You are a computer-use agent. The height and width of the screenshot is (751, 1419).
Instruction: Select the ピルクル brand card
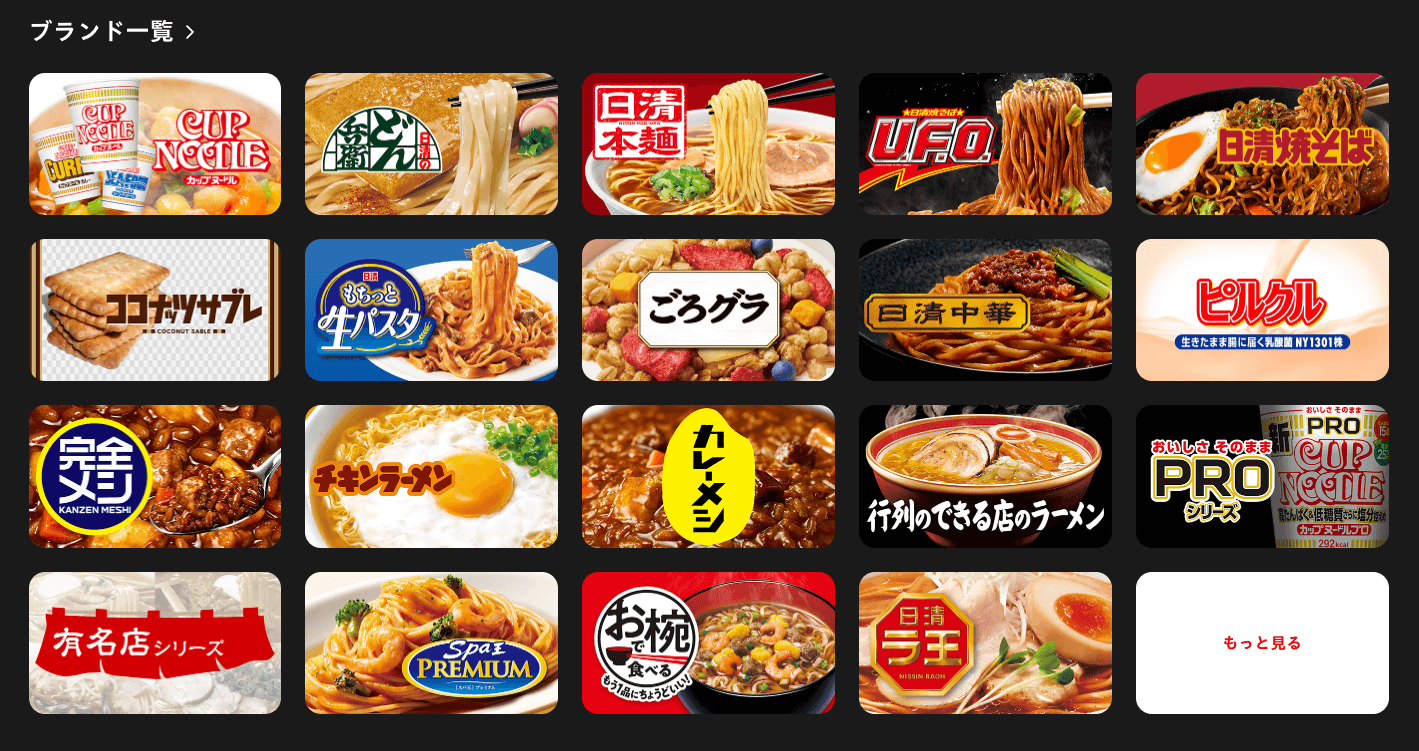click(x=1262, y=310)
